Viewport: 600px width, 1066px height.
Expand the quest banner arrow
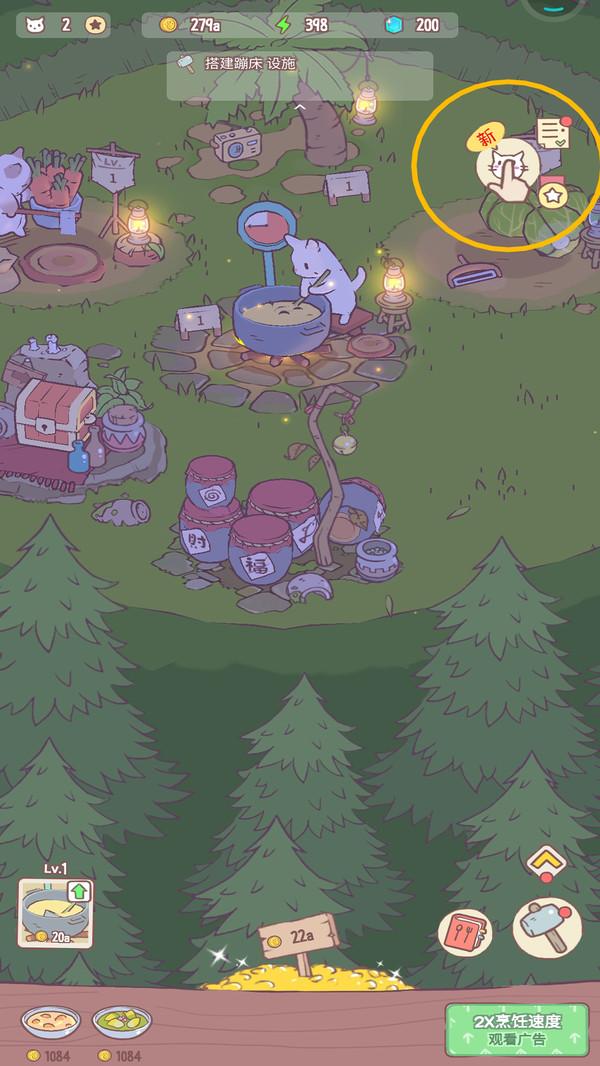tap(300, 103)
